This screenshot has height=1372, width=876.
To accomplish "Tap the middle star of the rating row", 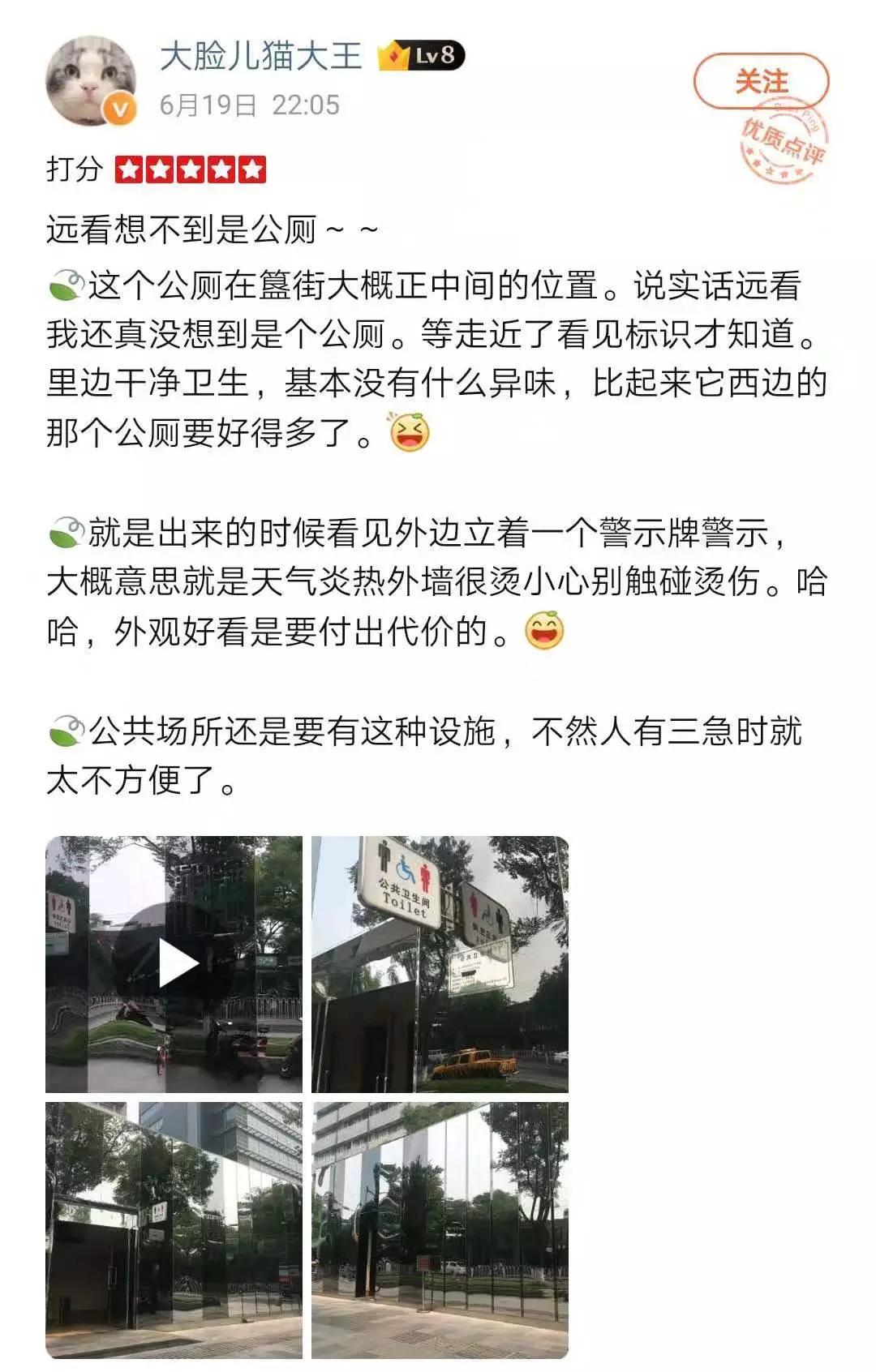I will click(190, 169).
